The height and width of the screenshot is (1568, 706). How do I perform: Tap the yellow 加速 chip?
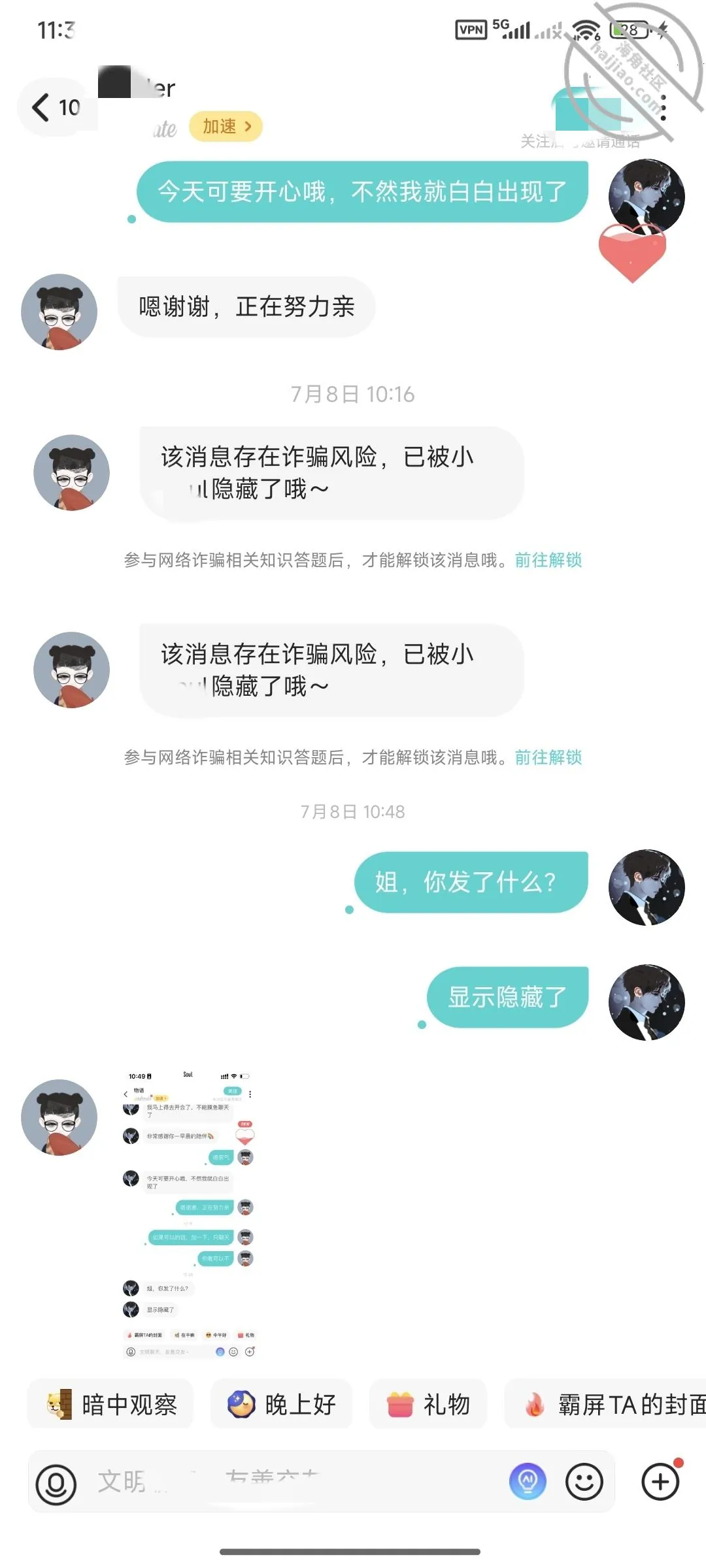(226, 126)
